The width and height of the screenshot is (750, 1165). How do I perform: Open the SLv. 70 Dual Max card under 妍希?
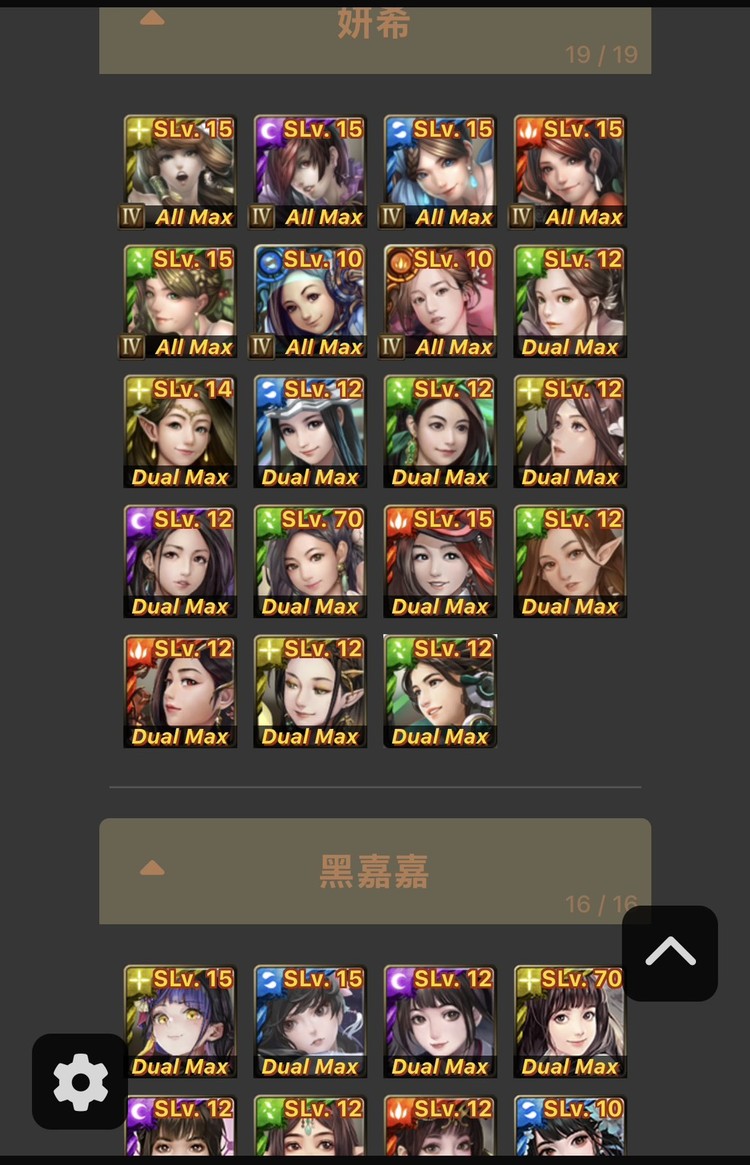(x=310, y=562)
